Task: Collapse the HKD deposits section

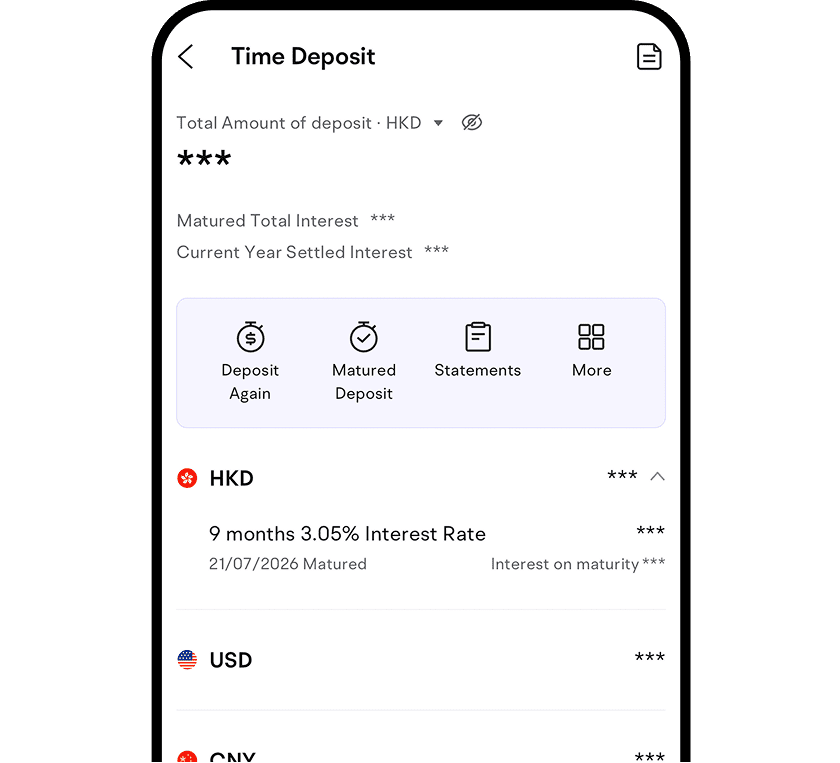Action: 657,477
